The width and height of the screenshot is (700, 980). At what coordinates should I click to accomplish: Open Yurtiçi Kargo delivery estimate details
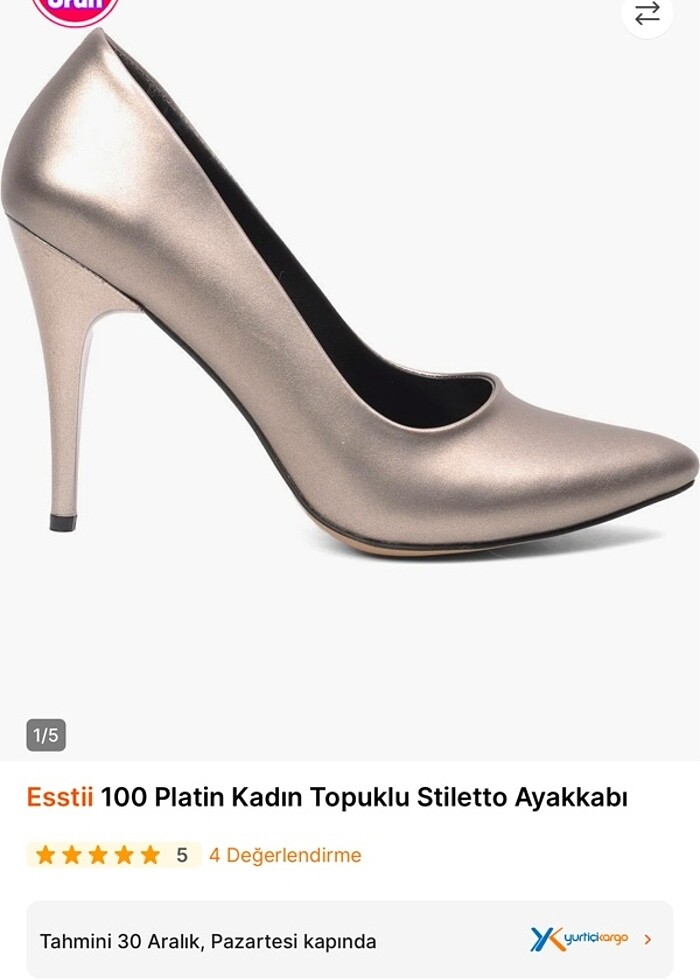pos(647,940)
